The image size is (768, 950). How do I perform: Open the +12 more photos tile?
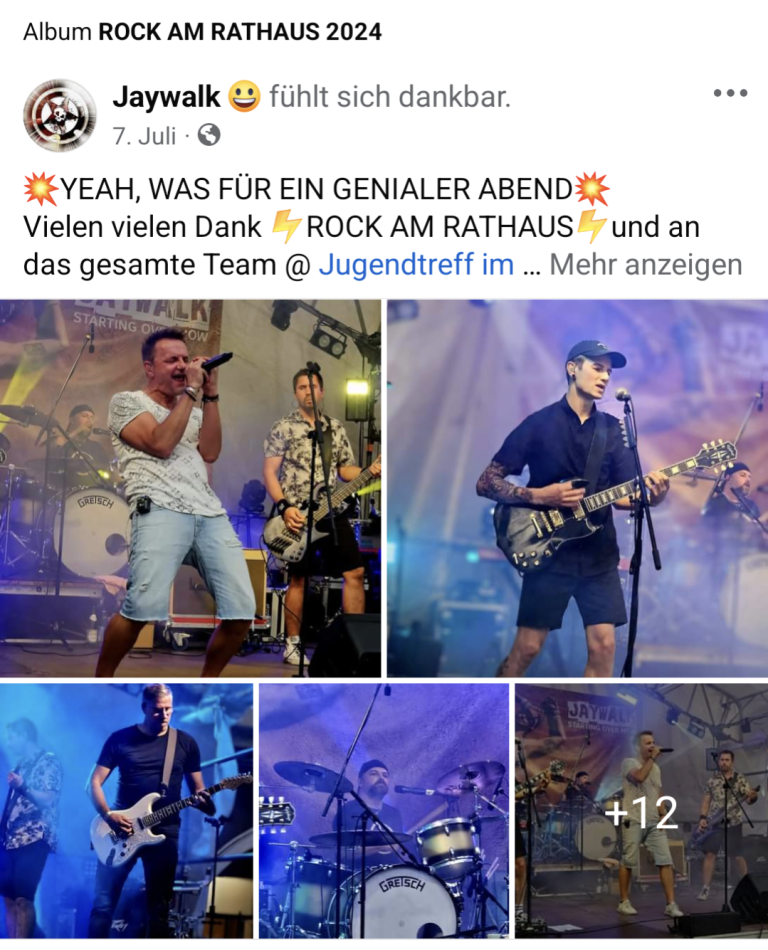point(641,810)
